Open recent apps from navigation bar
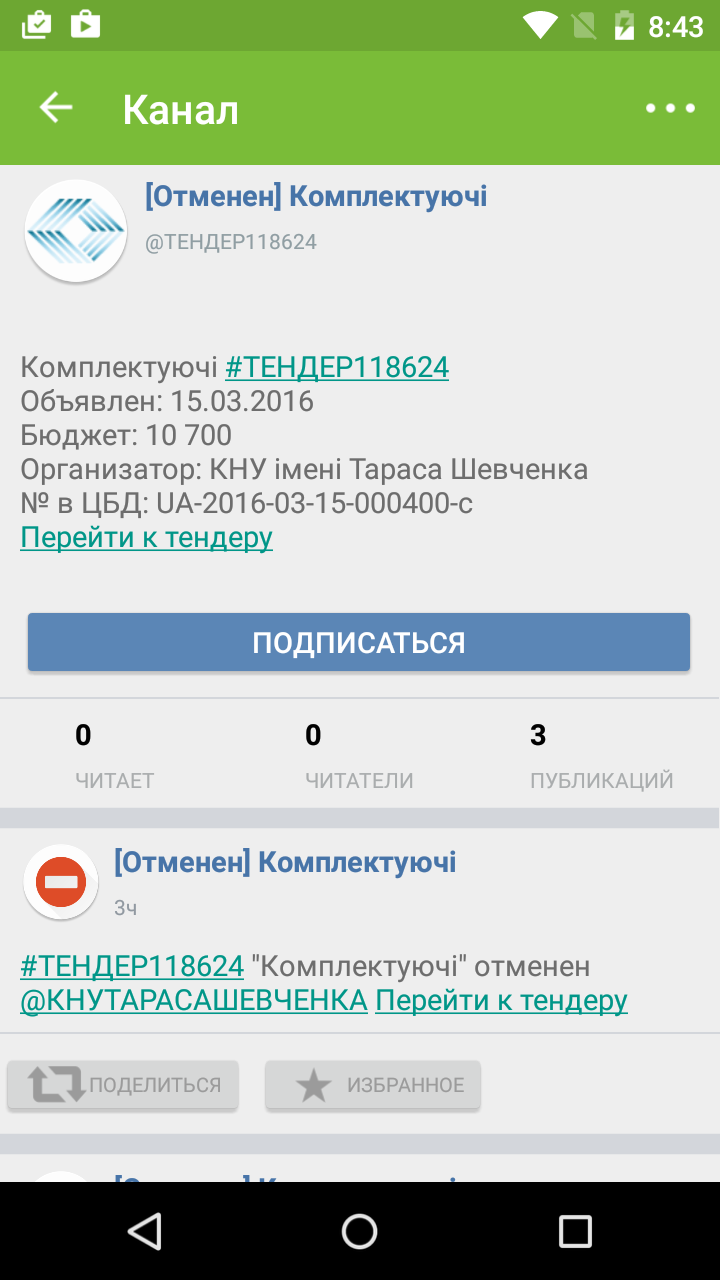 coord(575,1231)
